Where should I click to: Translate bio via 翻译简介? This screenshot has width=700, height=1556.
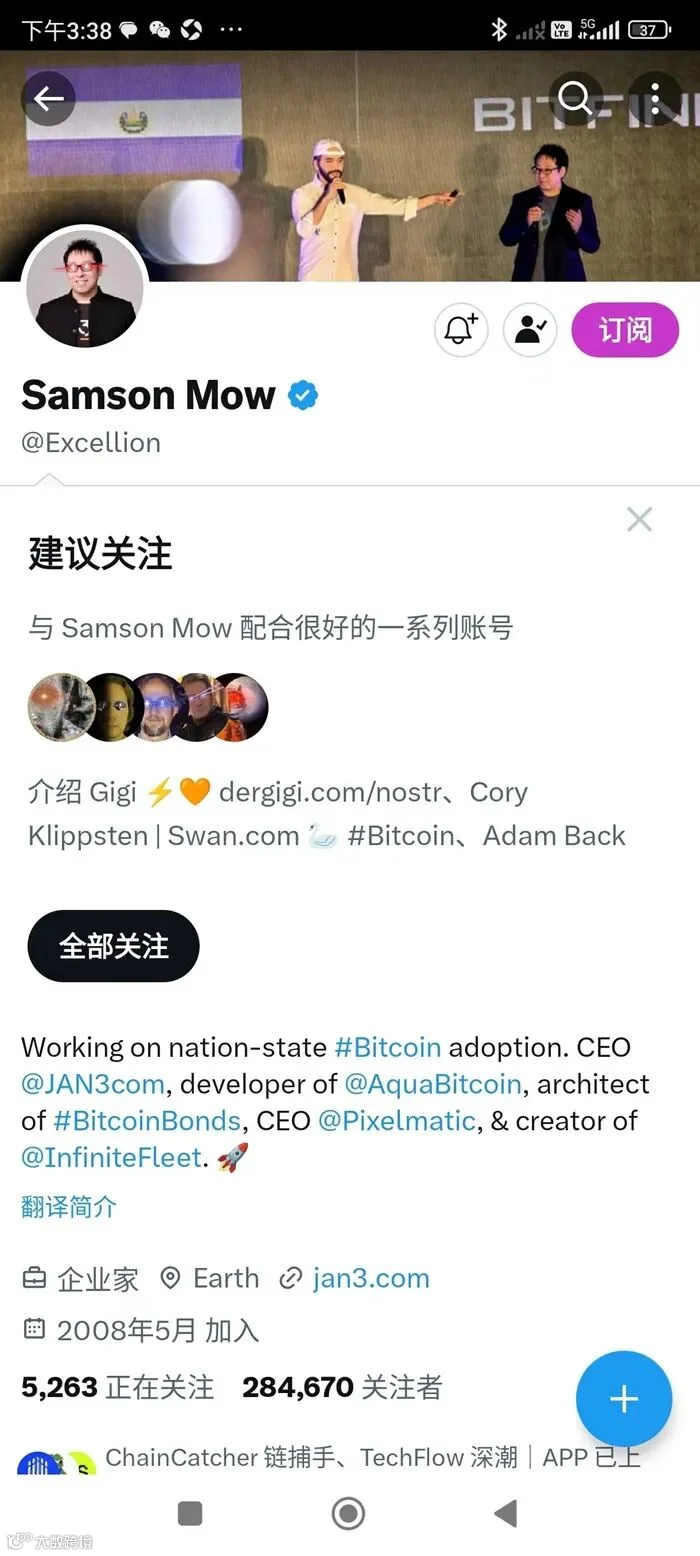(69, 1207)
